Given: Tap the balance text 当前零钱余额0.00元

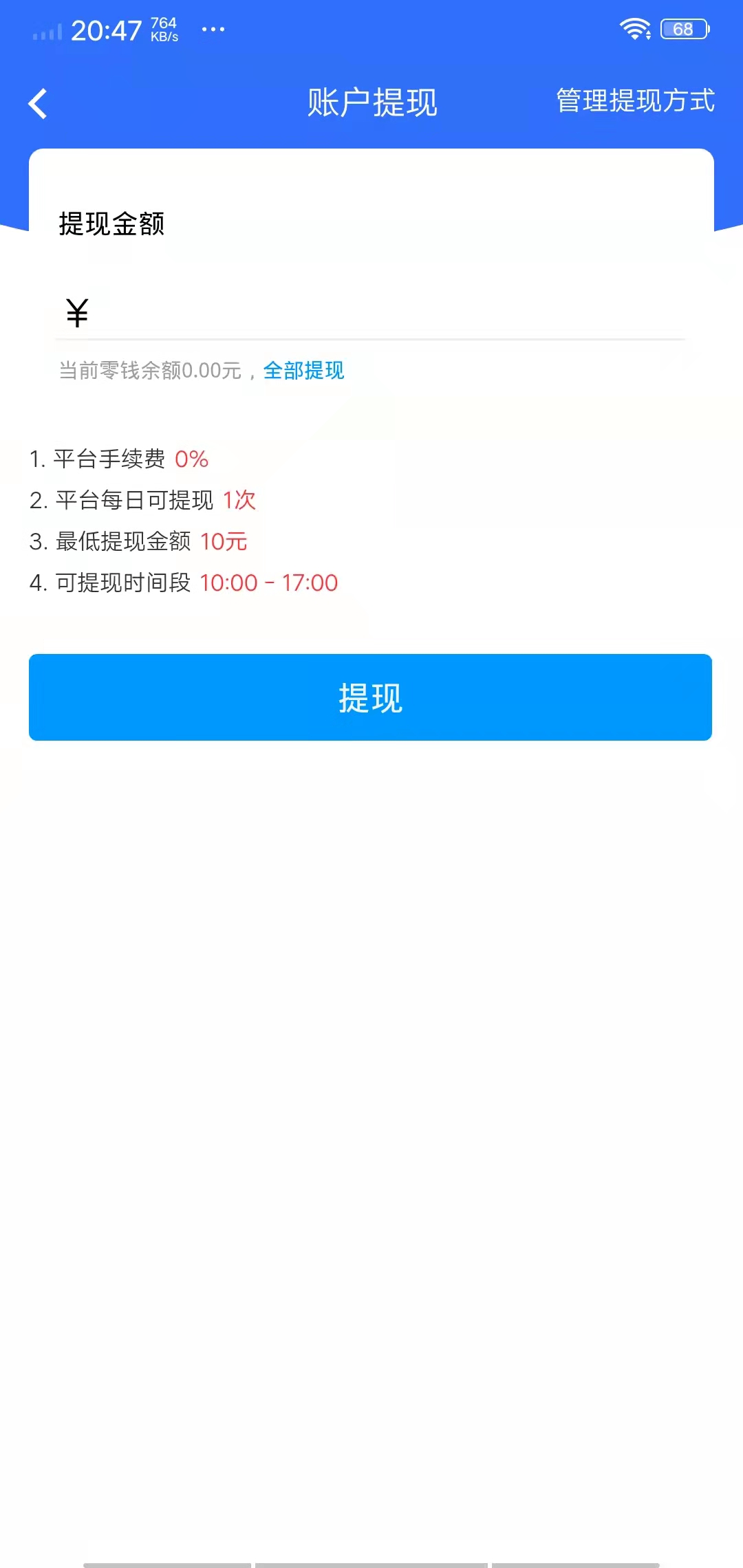Looking at the screenshot, I should point(150,371).
